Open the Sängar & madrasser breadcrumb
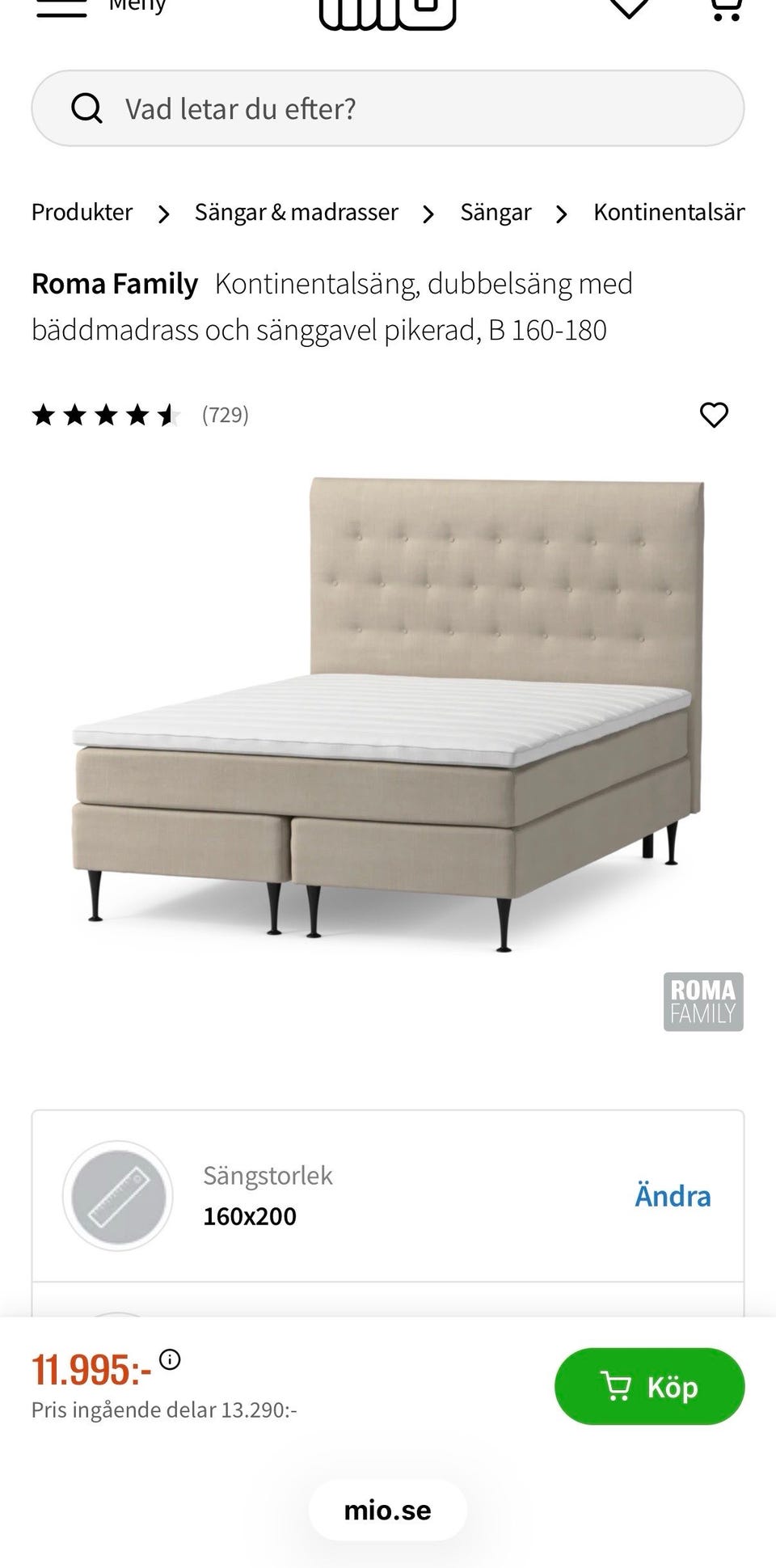The width and height of the screenshot is (776, 1568). click(296, 213)
